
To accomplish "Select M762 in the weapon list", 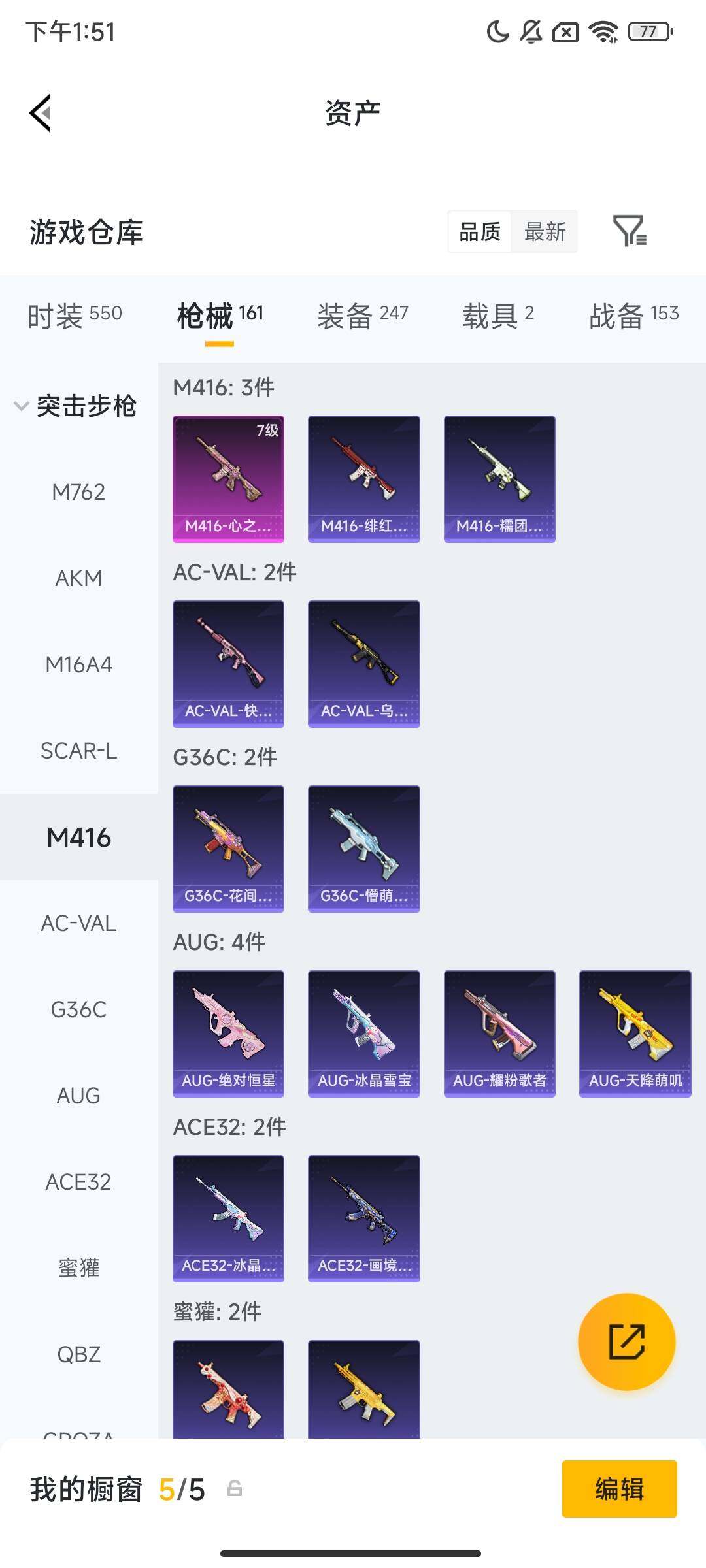I will pyautogui.click(x=78, y=492).
